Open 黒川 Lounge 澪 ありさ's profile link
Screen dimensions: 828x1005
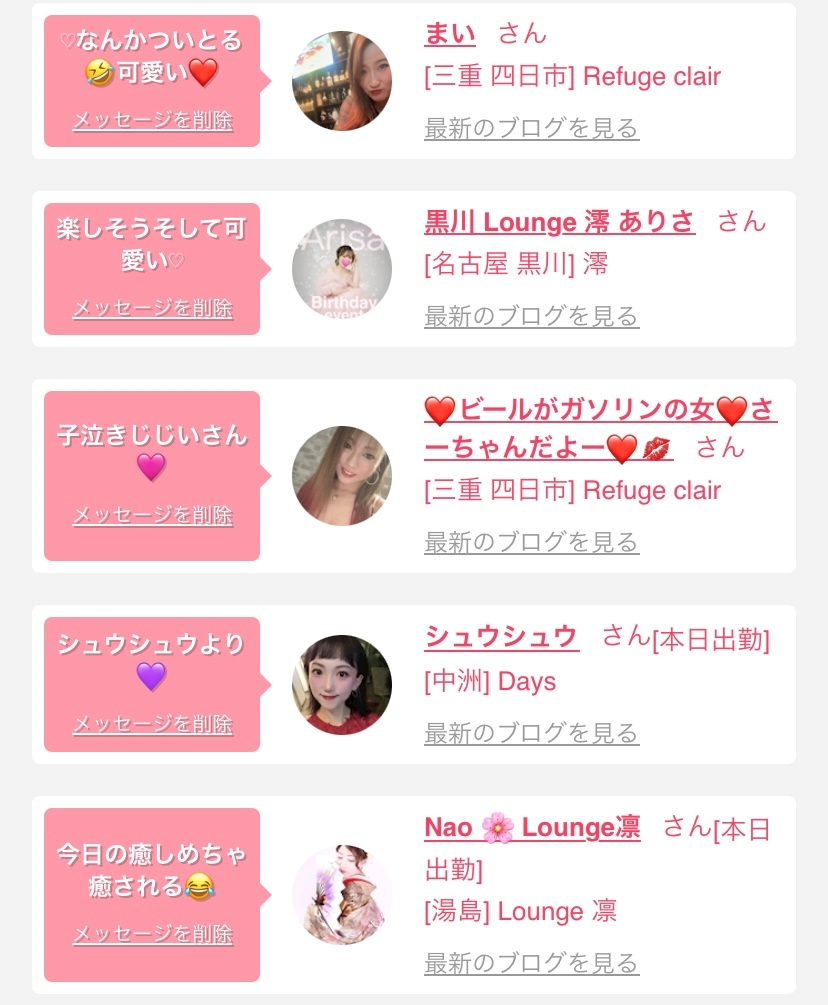559,221
